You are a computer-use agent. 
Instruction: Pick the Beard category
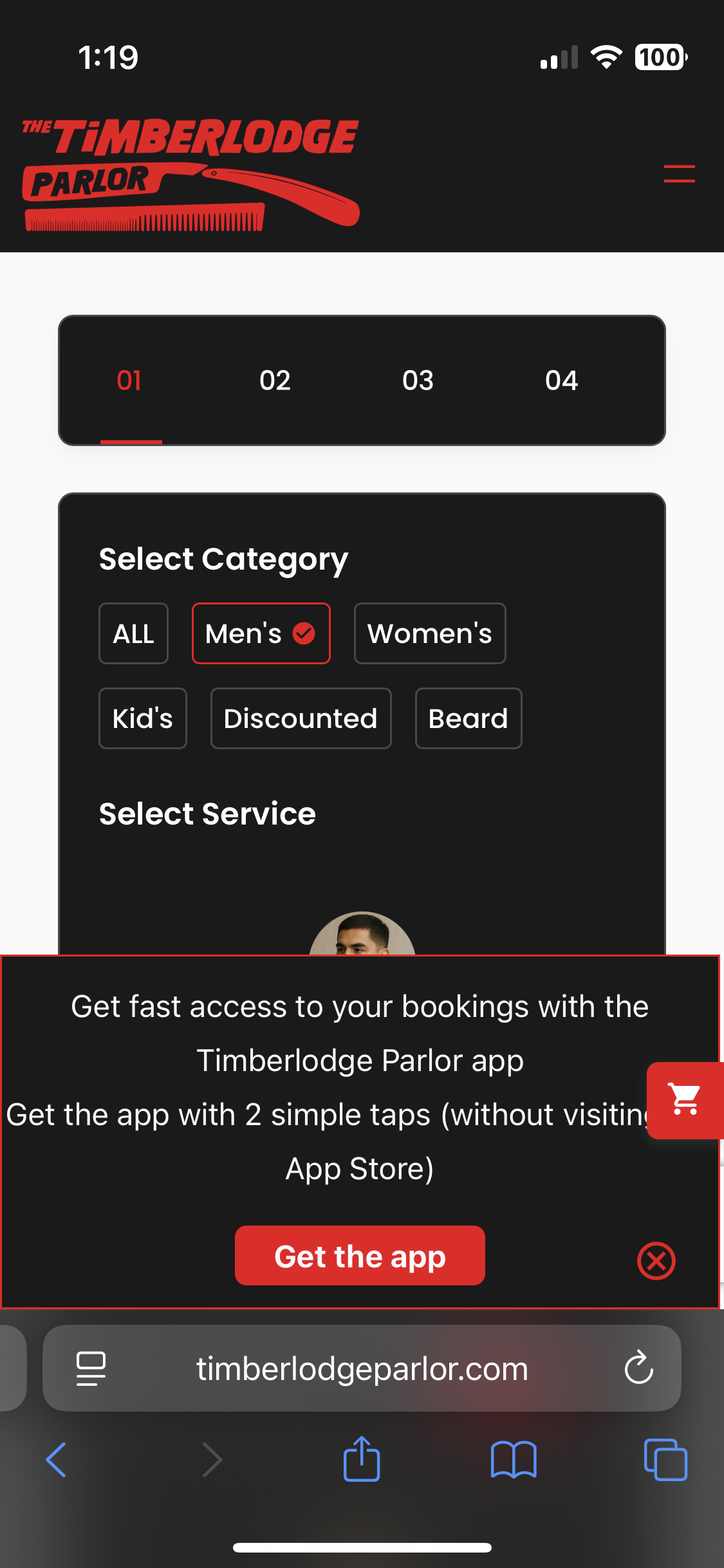point(468,718)
